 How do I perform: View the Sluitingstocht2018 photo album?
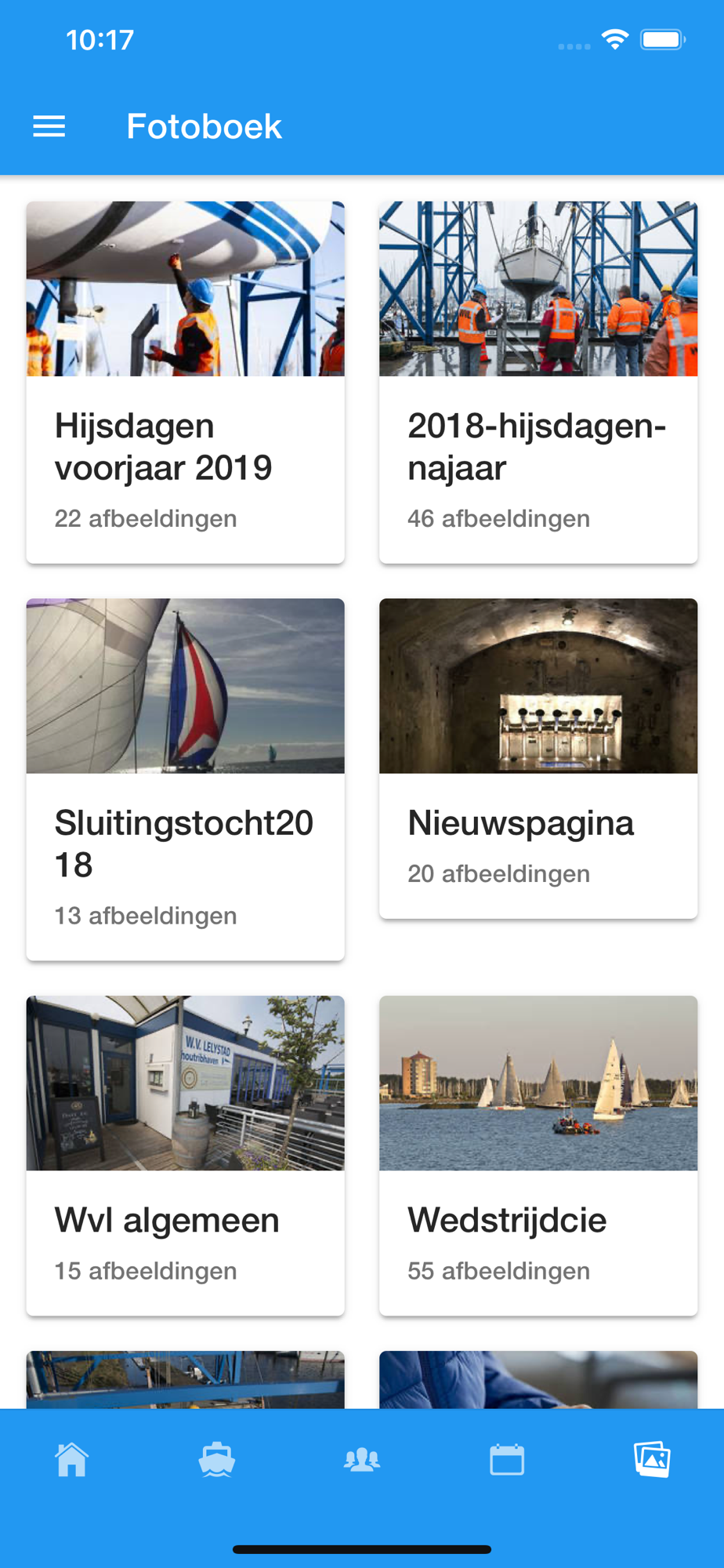(x=185, y=779)
